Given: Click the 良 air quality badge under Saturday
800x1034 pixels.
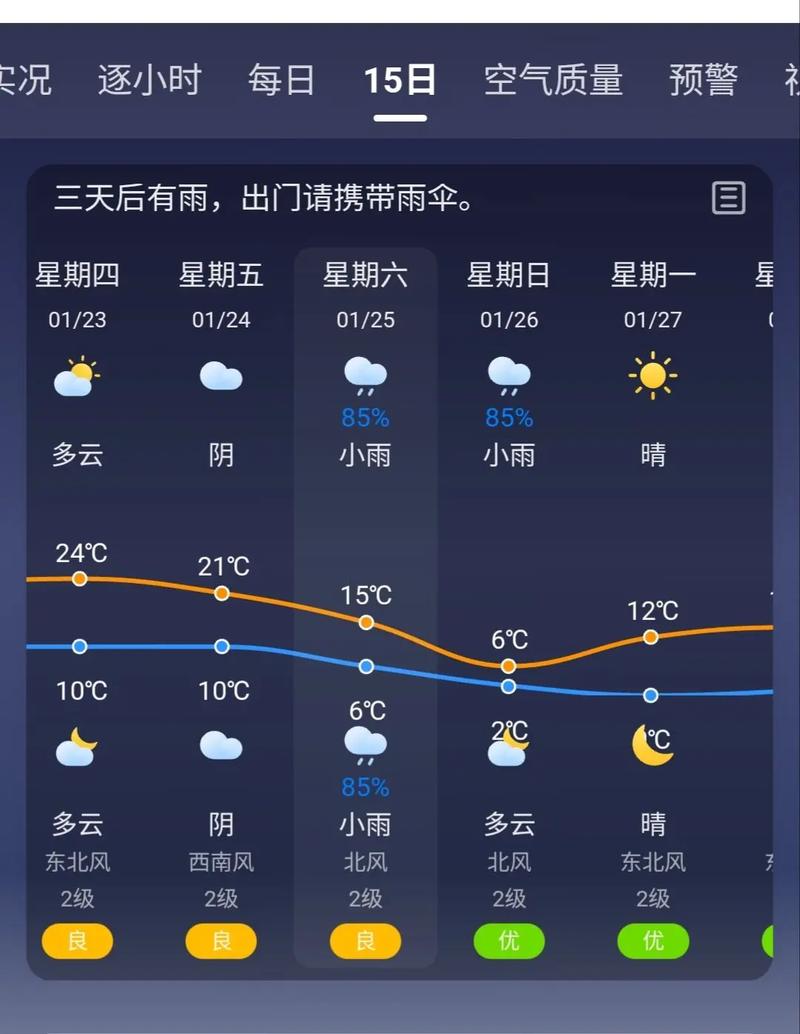Looking at the screenshot, I should tap(366, 941).
